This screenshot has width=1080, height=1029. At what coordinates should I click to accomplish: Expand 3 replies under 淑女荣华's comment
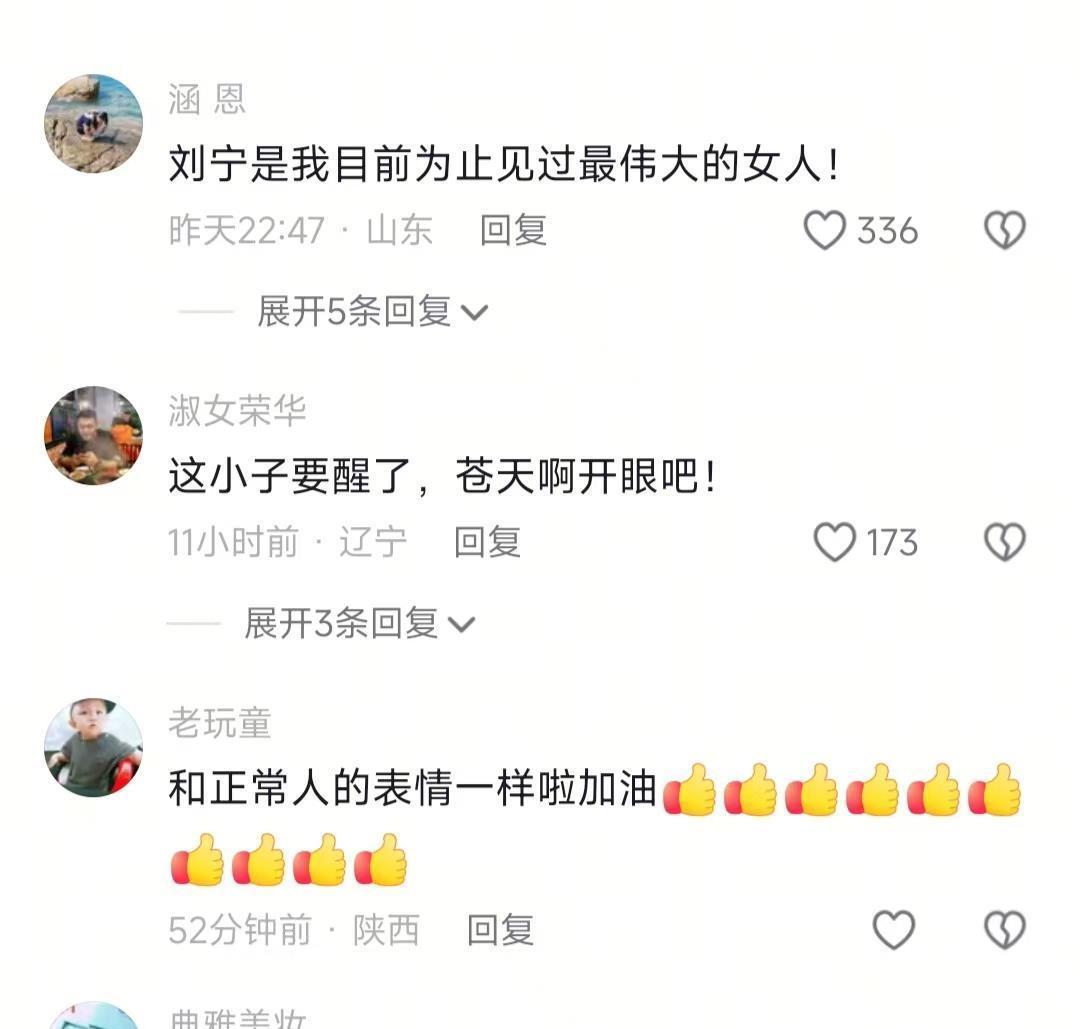(359, 624)
